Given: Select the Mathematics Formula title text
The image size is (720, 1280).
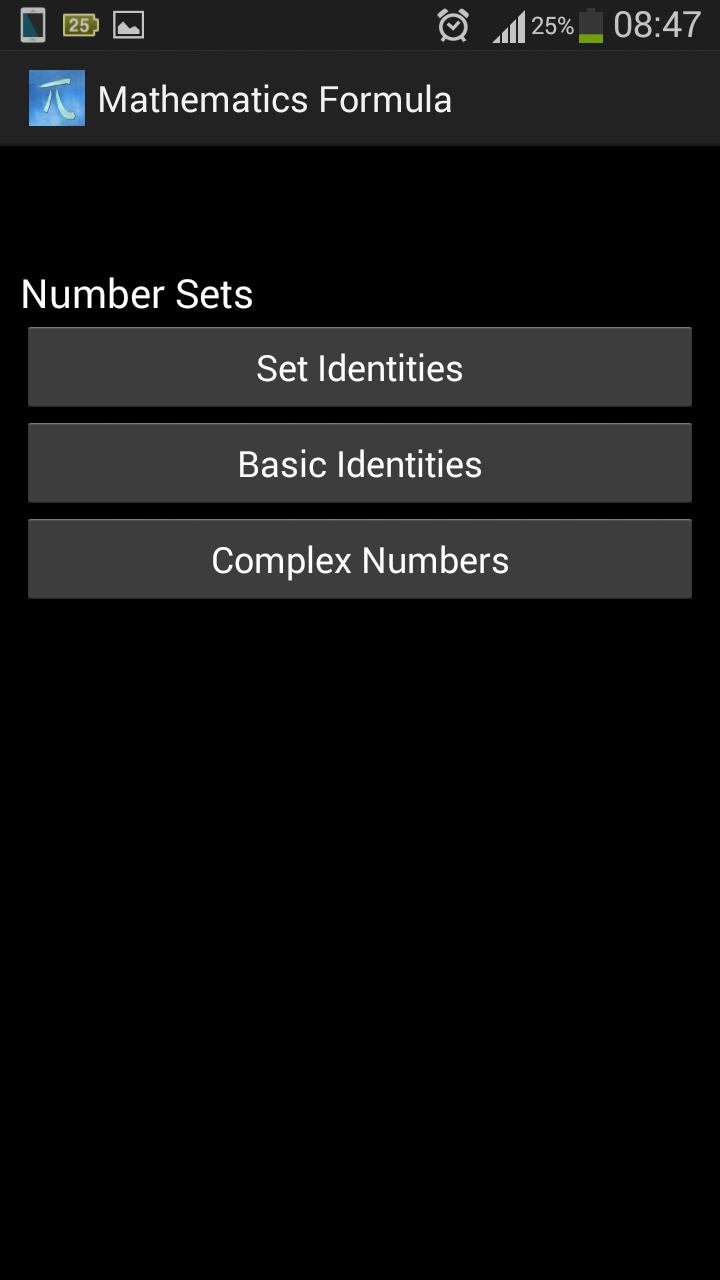Looking at the screenshot, I should [274, 97].
